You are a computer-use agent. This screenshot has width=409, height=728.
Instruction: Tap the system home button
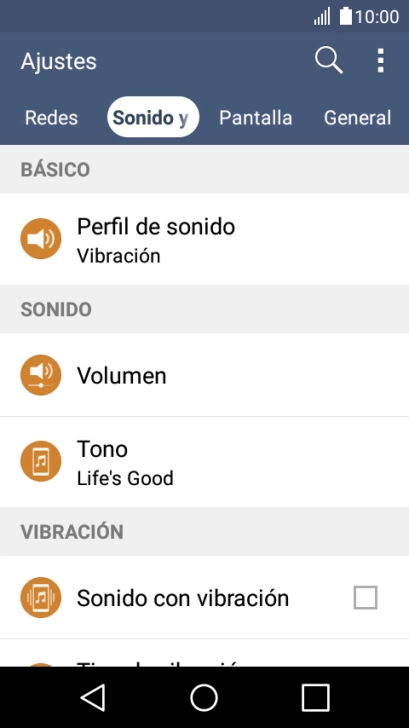[204, 697]
